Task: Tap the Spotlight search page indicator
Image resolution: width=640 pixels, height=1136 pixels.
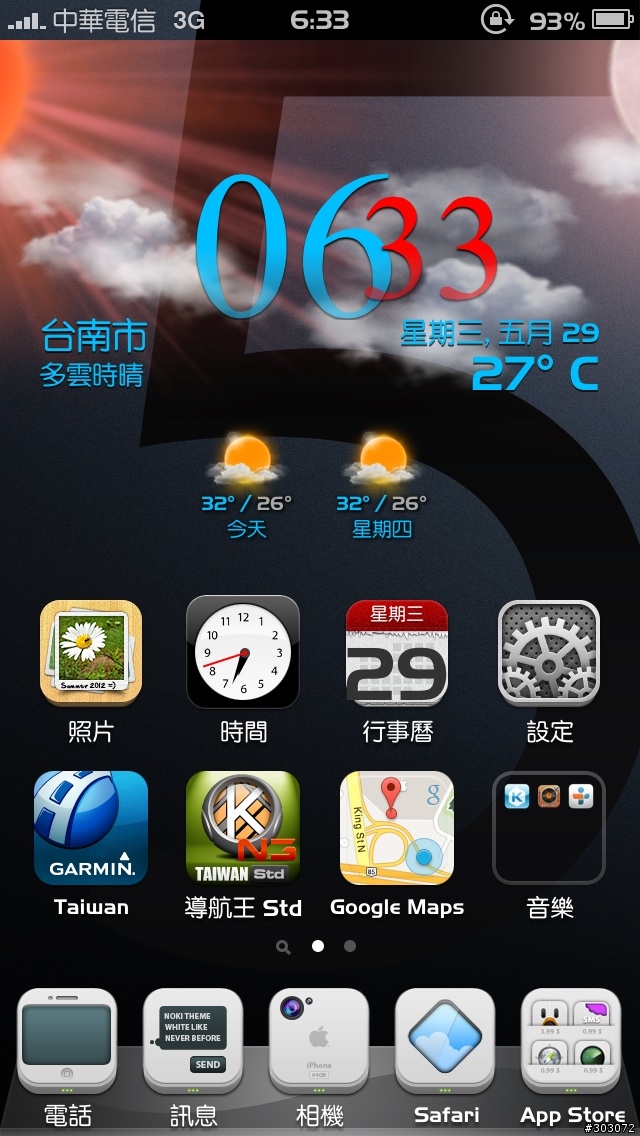Action: [x=284, y=946]
